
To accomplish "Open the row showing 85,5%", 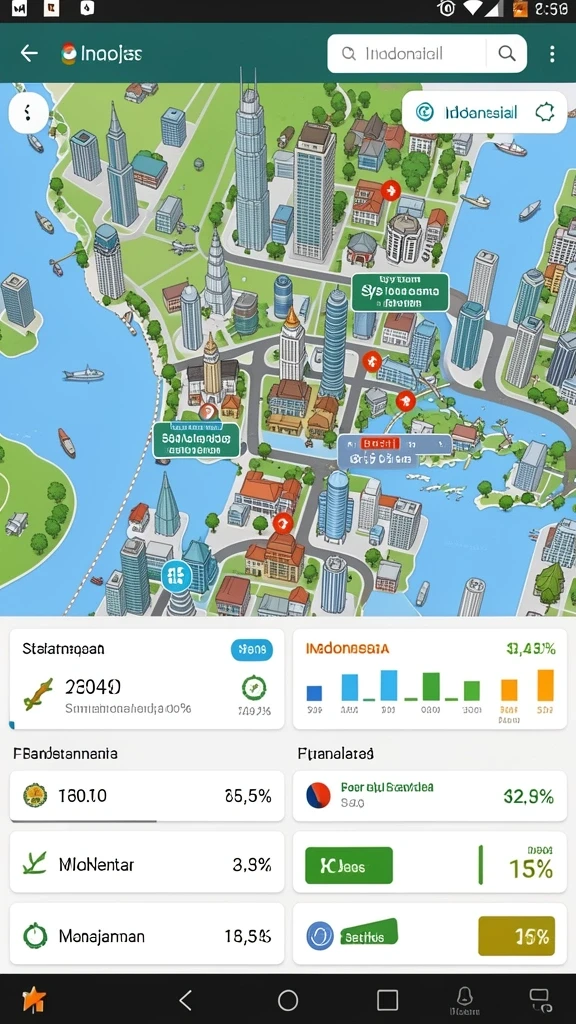I will (147, 796).
